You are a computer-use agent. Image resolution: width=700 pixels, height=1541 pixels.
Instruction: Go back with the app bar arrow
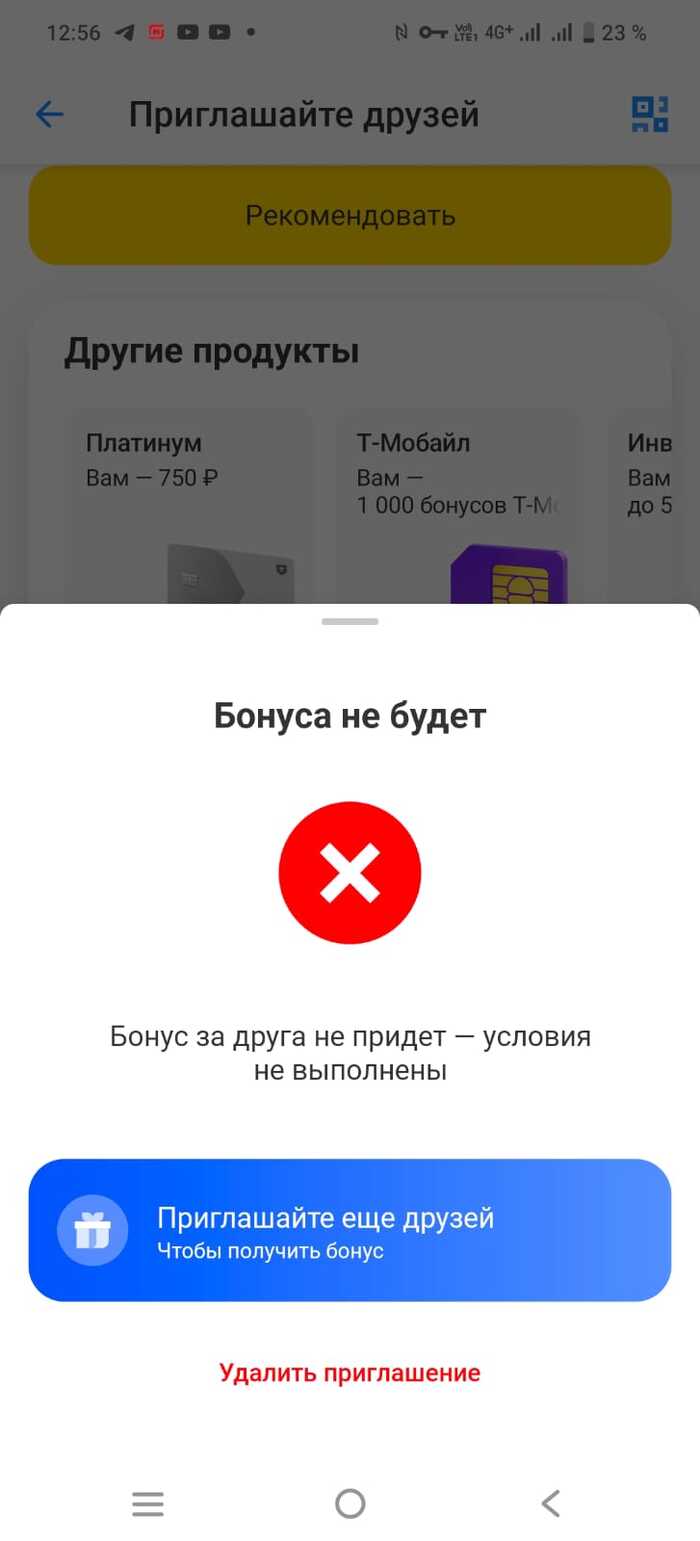click(x=49, y=115)
